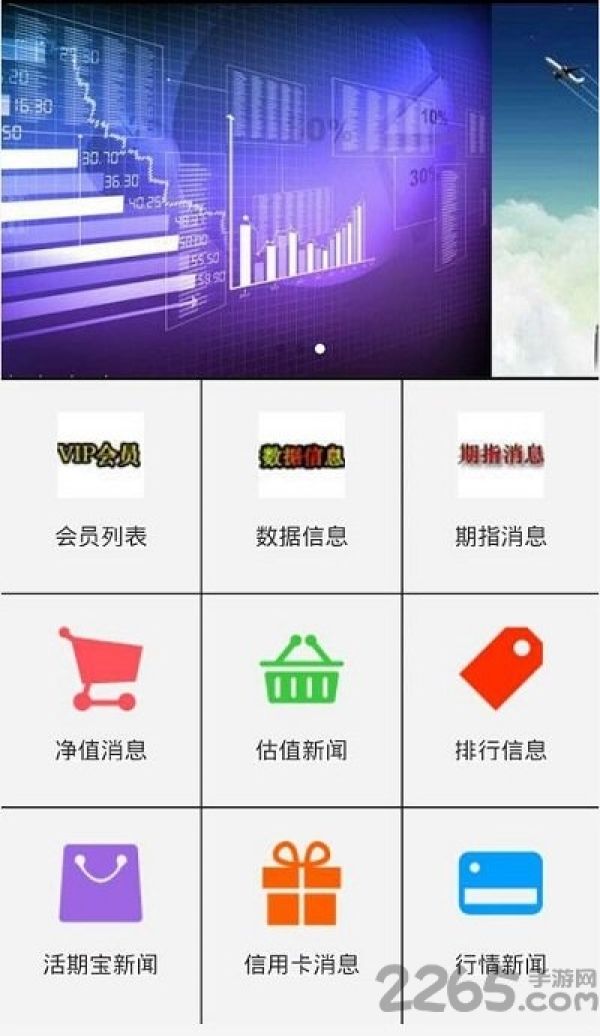Open 信用卡消息 with the gift icon

click(301, 915)
